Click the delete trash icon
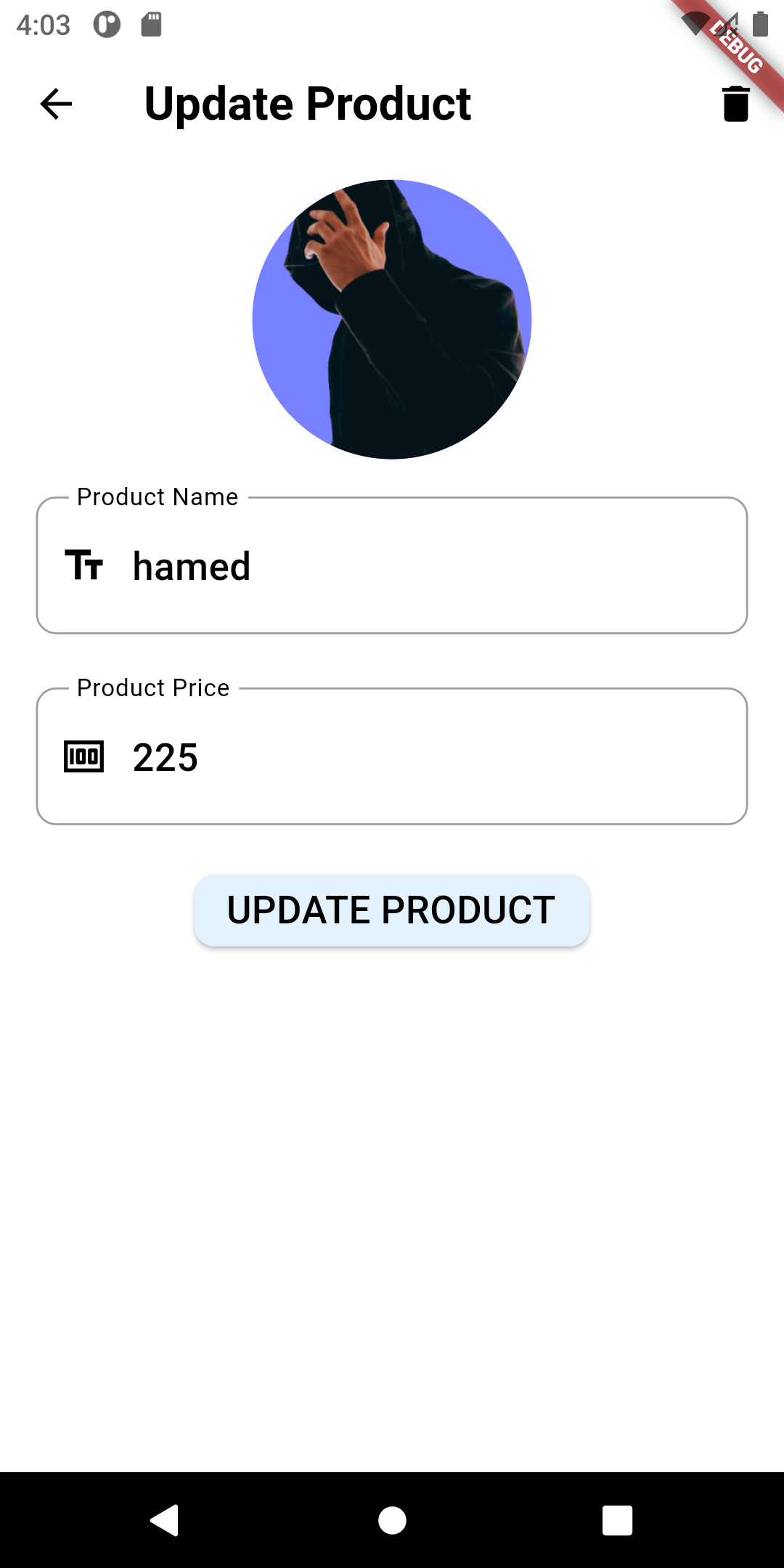Image resolution: width=784 pixels, height=1568 pixels. tap(735, 104)
